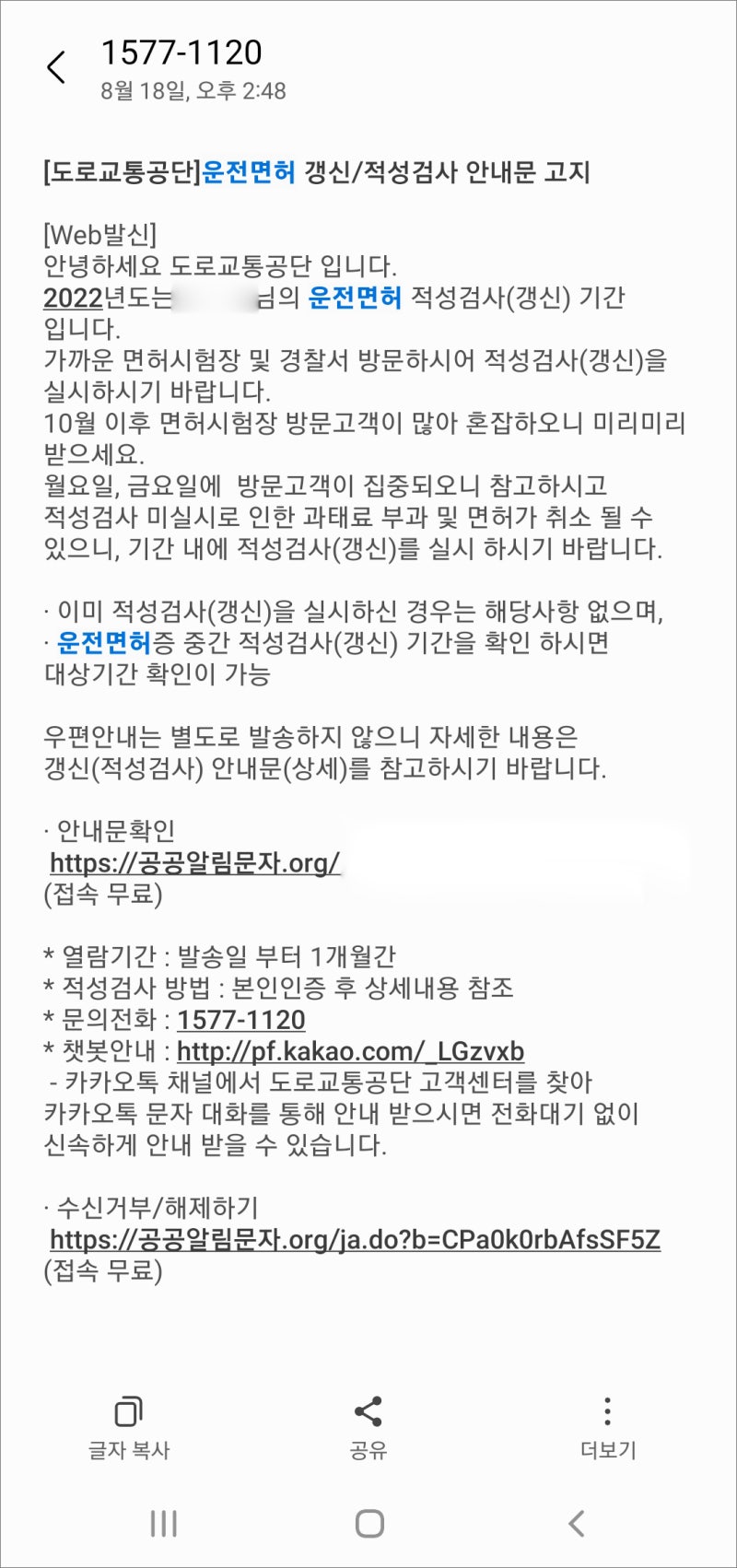Open recent apps from navigation bar
Image resolution: width=737 pixels, height=1568 pixels.
(163, 1523)
